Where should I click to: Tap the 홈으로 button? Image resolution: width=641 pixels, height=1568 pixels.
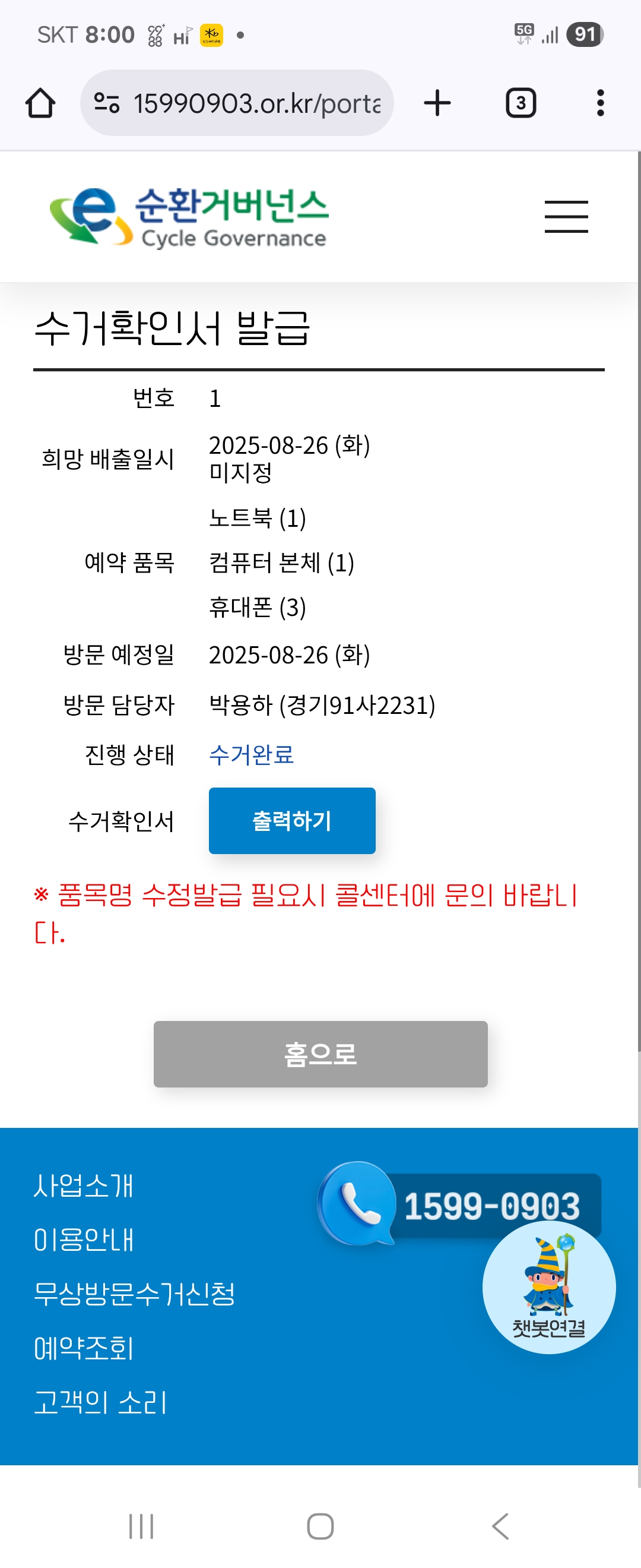click(320, 1054)
